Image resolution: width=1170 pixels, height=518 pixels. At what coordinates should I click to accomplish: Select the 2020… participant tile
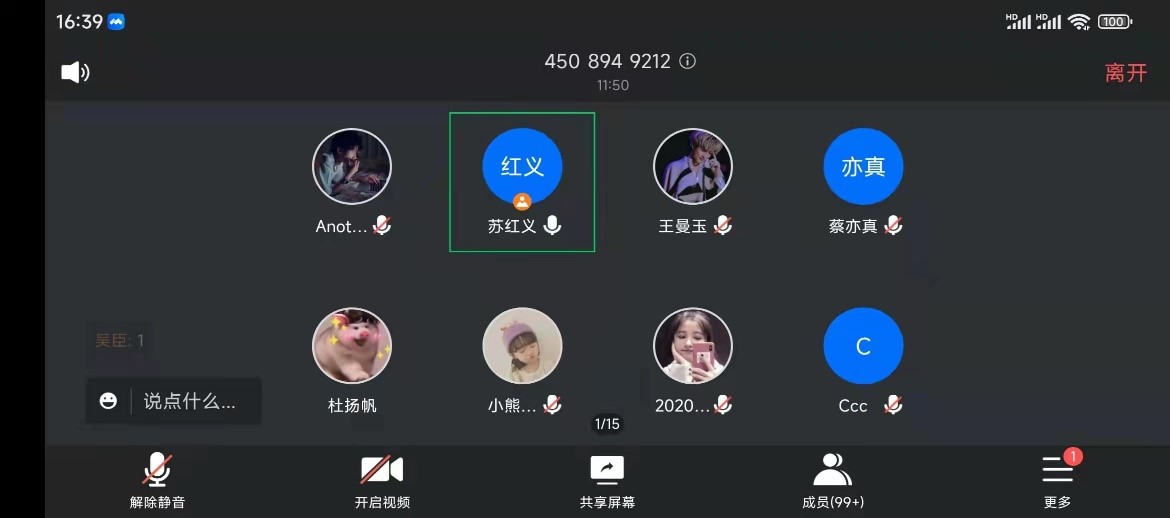[693, 360]
